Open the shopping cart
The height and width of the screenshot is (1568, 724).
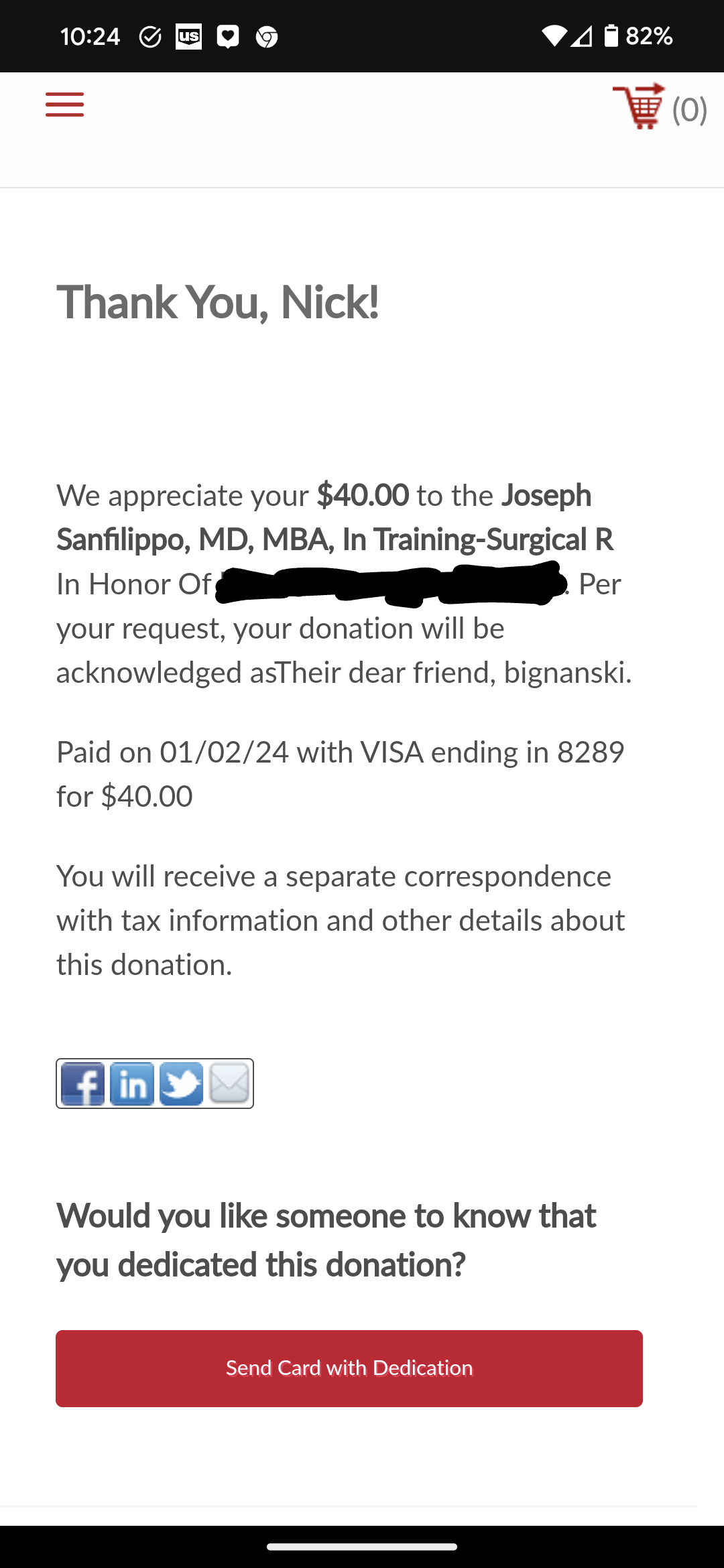coord(660,107)
